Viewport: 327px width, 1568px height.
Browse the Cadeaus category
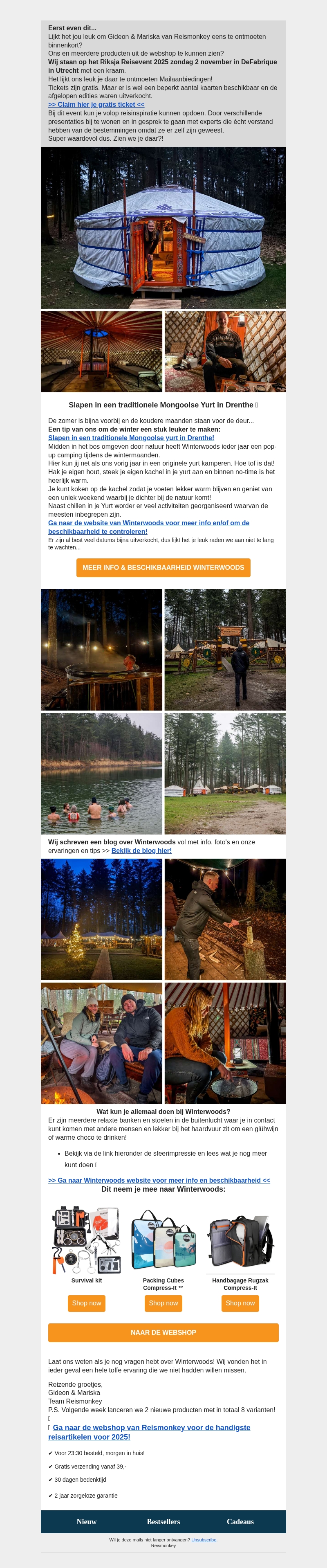(x=240, y=1521)
